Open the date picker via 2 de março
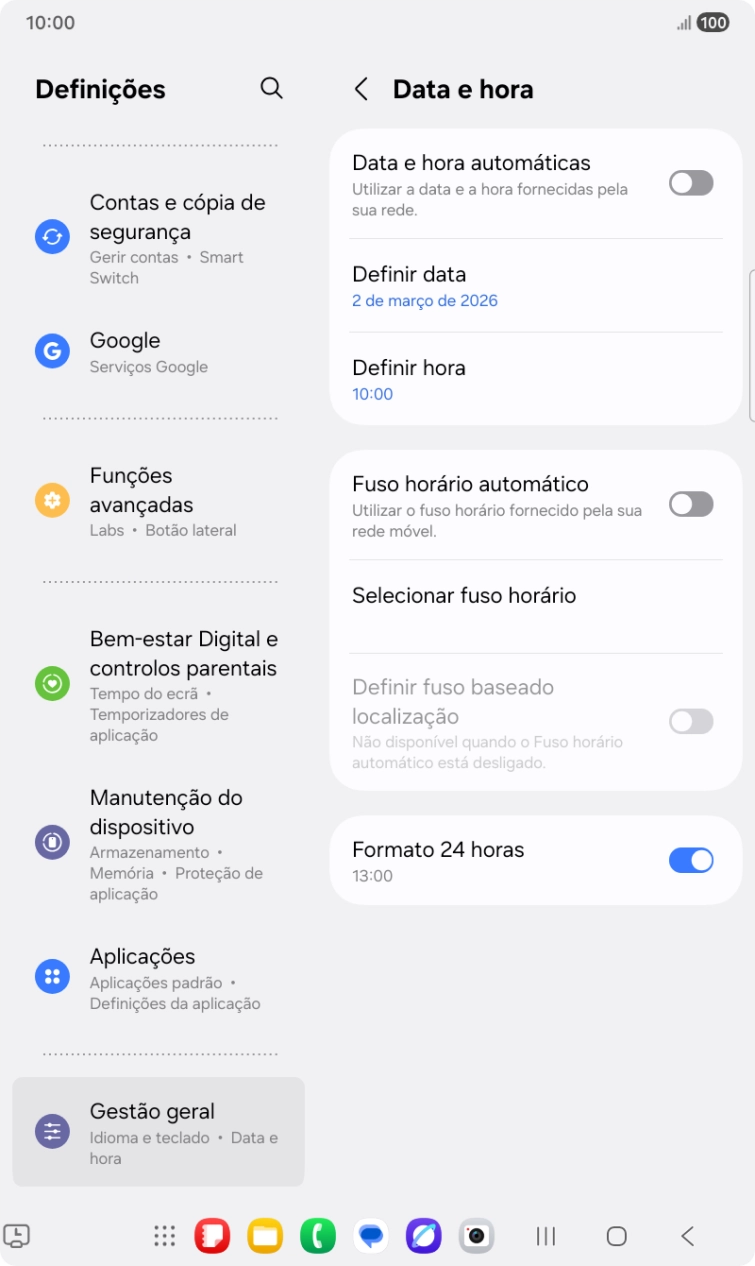Screen dimensions: 755x1266 (424, 300)
